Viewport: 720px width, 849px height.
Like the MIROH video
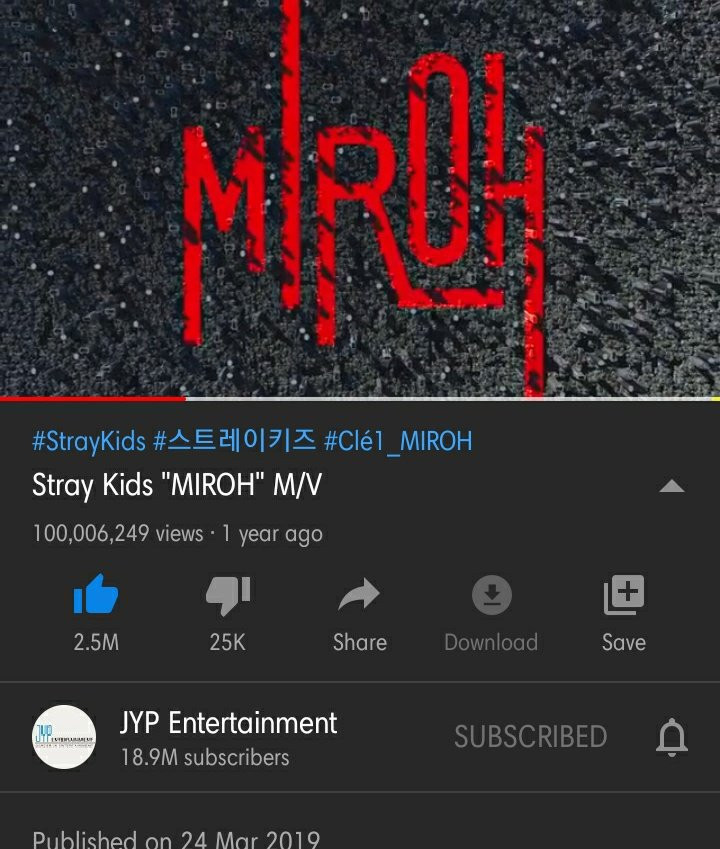[x=96, y=597]
